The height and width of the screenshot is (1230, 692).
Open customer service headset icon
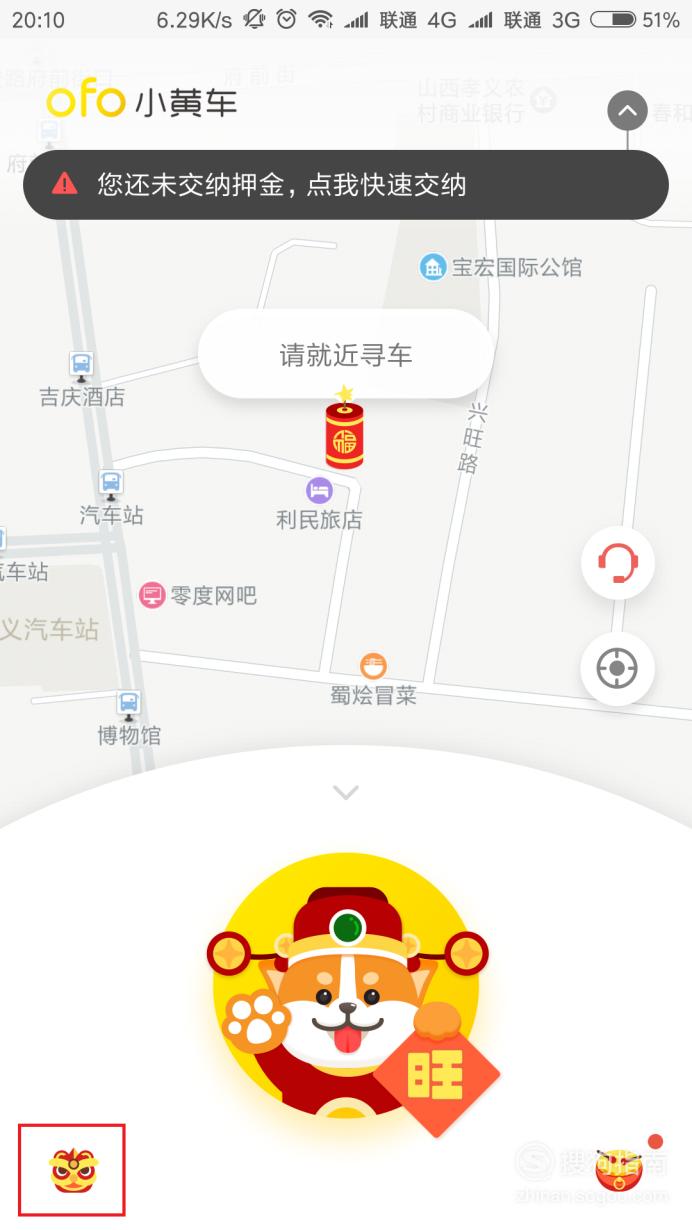pos(618,563)
